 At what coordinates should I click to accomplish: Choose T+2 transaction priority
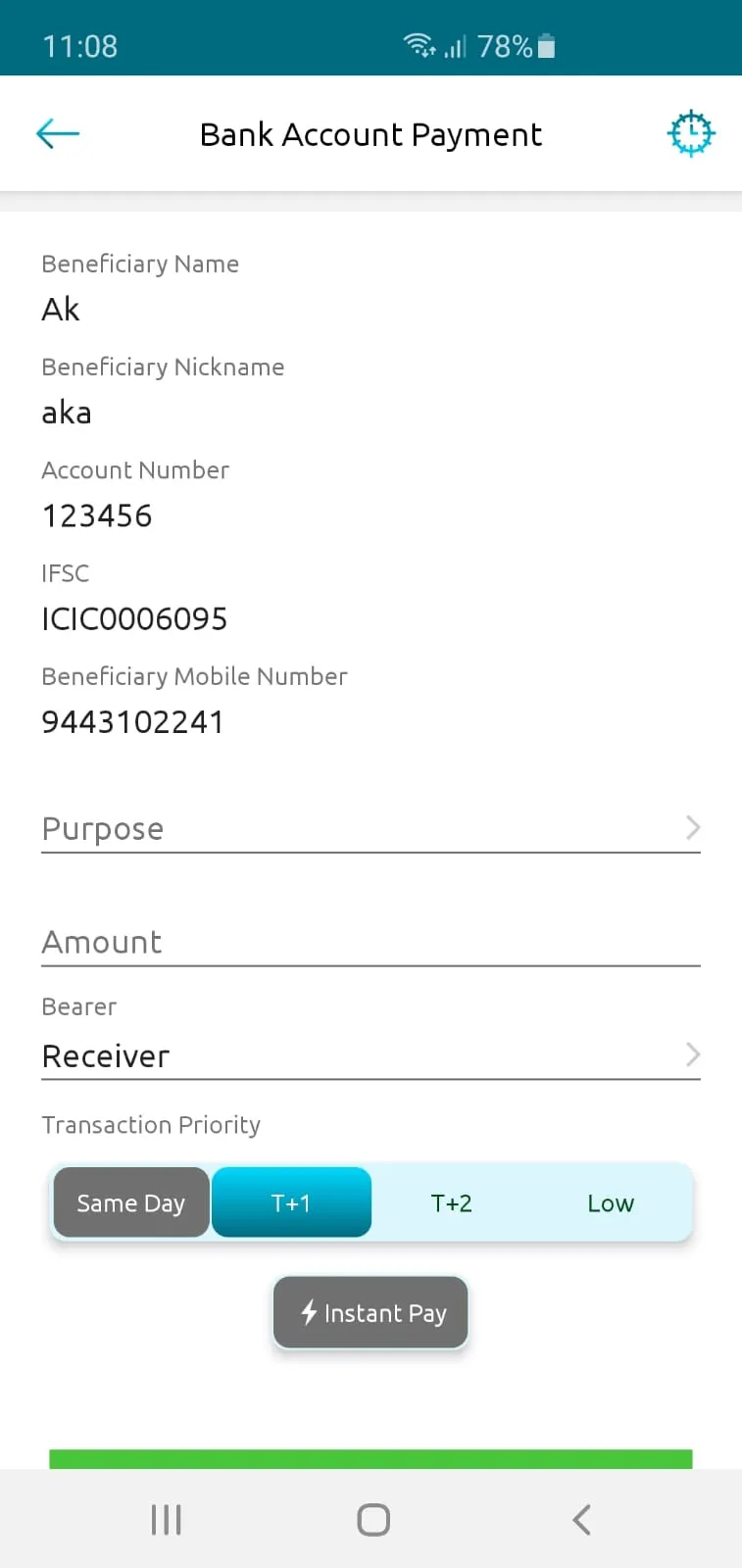click(451, 1202)
